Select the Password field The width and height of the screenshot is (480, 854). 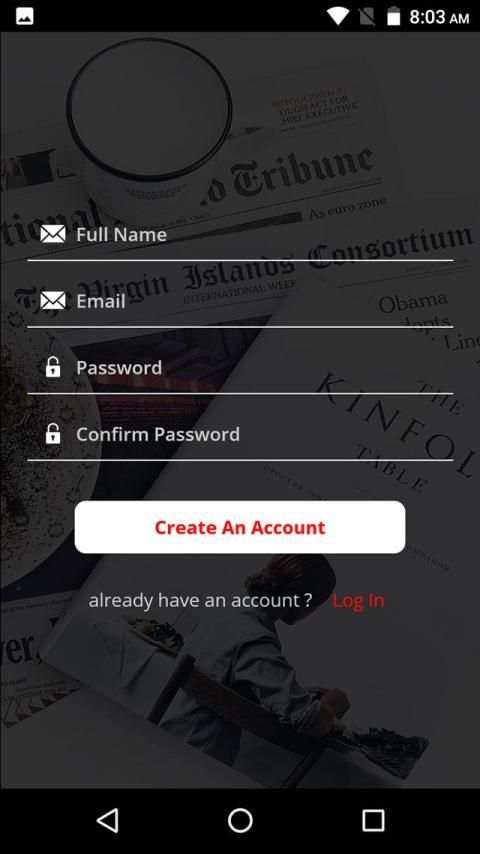(240, 368)
